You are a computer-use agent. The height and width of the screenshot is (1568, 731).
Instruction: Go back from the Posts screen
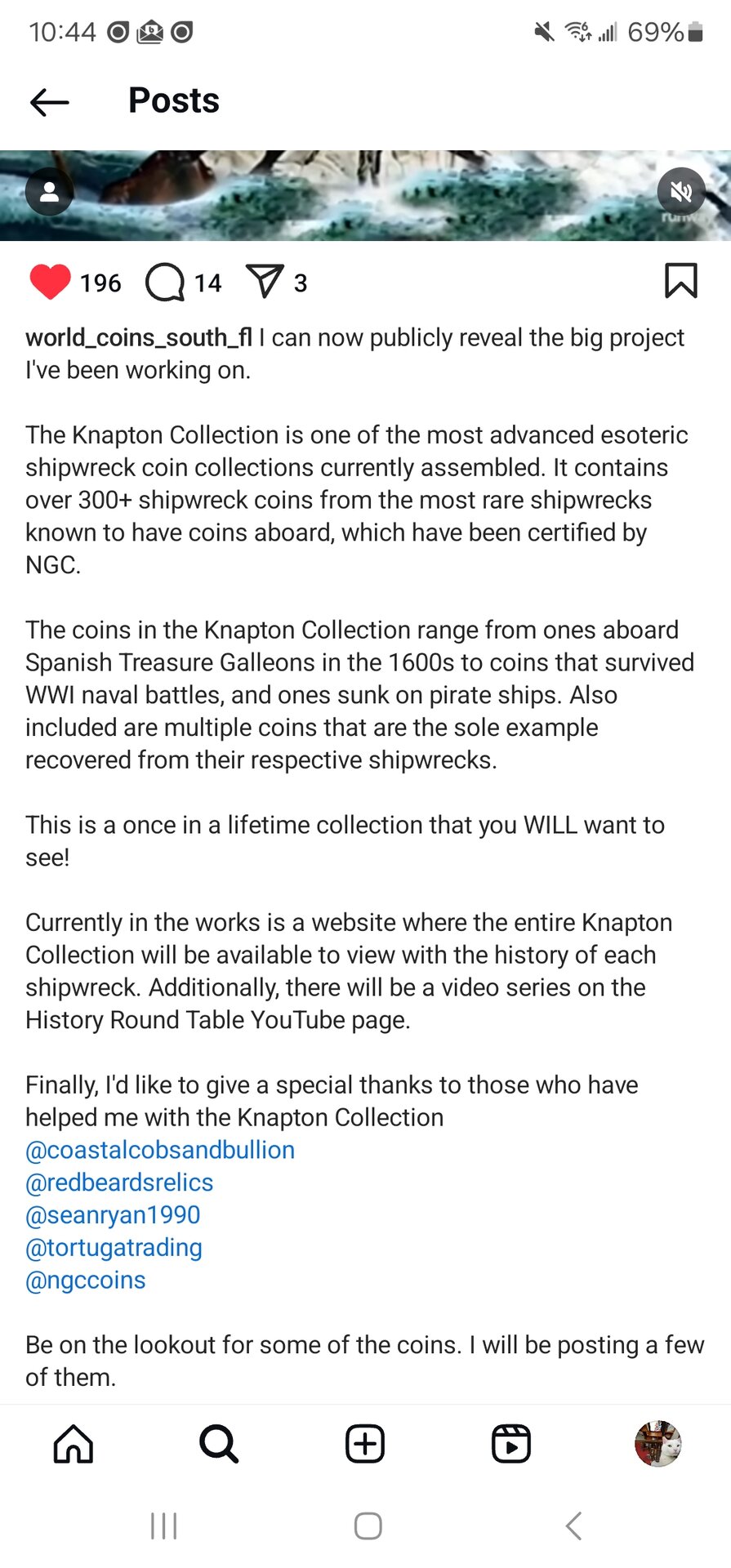[x=49, y=102]
